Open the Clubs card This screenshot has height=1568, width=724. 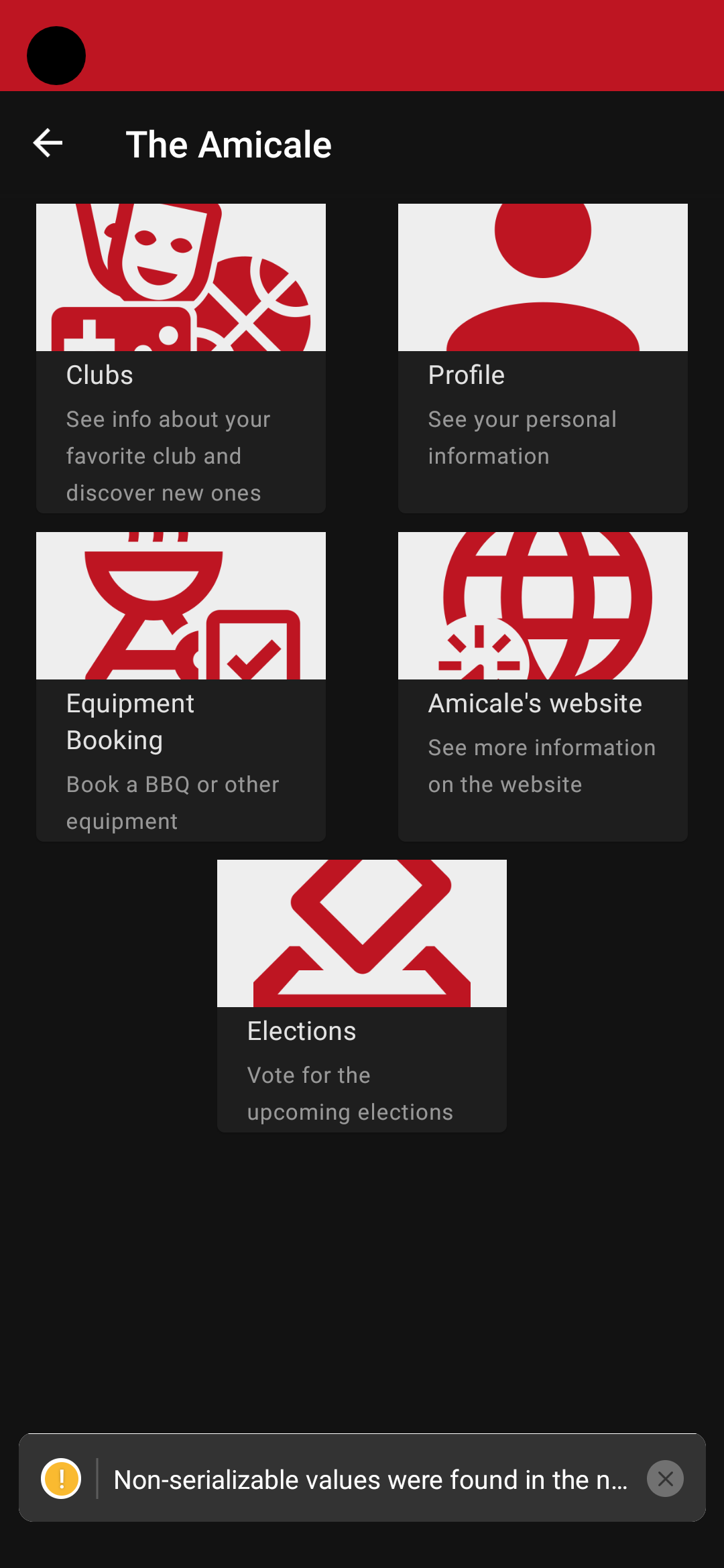(x=181, y=358)
